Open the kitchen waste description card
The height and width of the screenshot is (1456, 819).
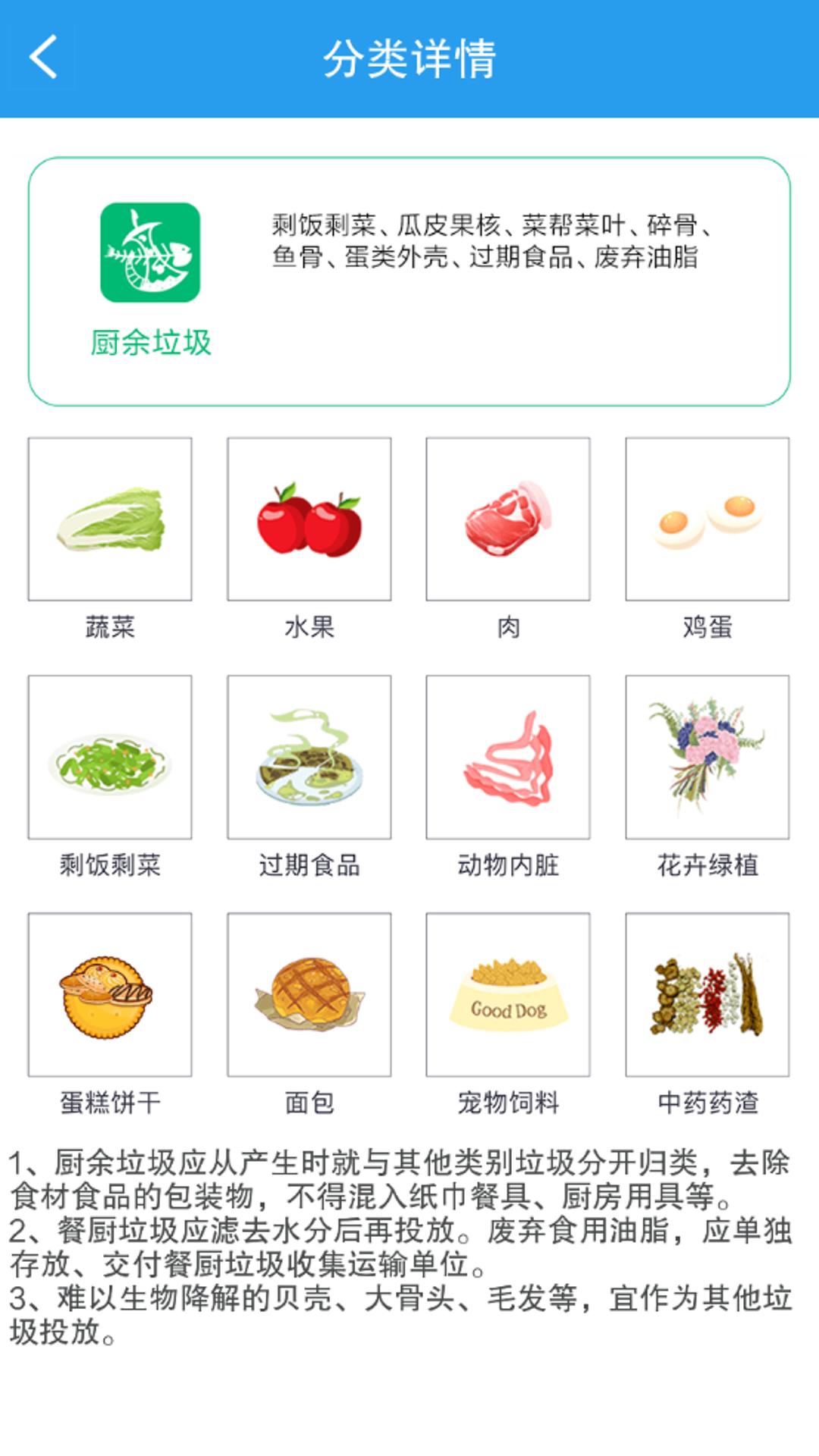[409, 281]
